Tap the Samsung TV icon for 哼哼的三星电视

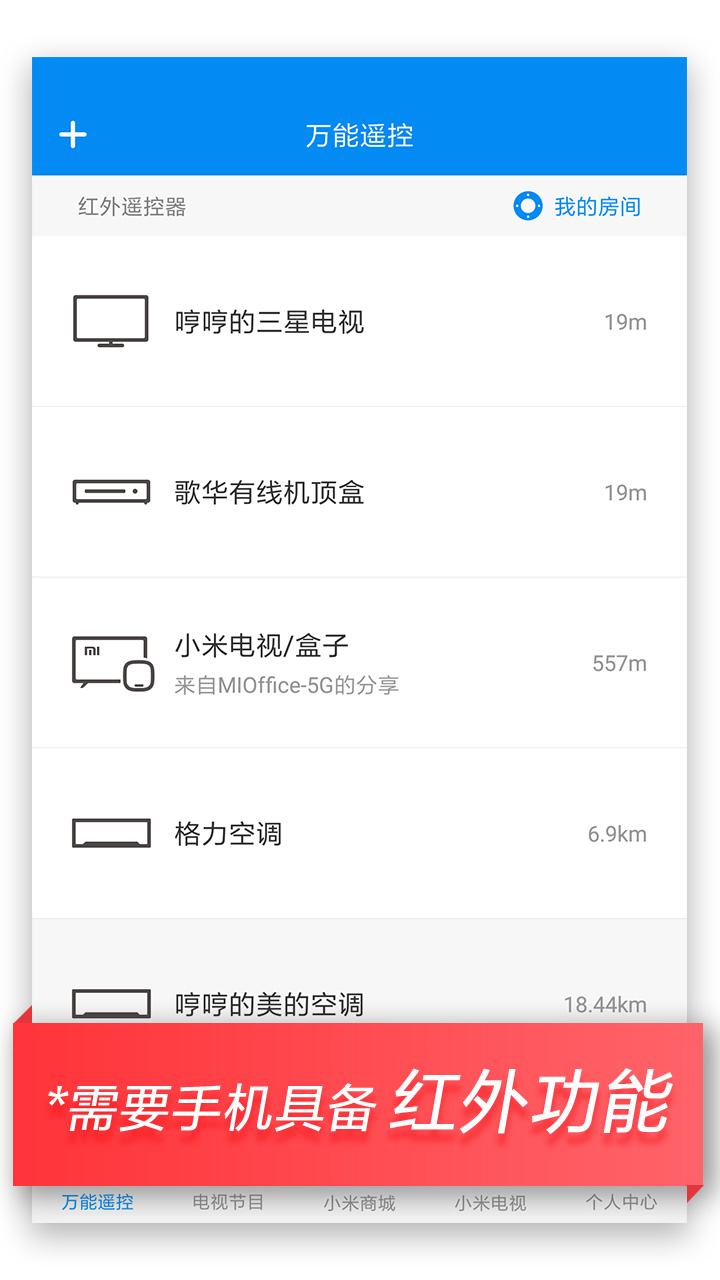click(110, 320)
